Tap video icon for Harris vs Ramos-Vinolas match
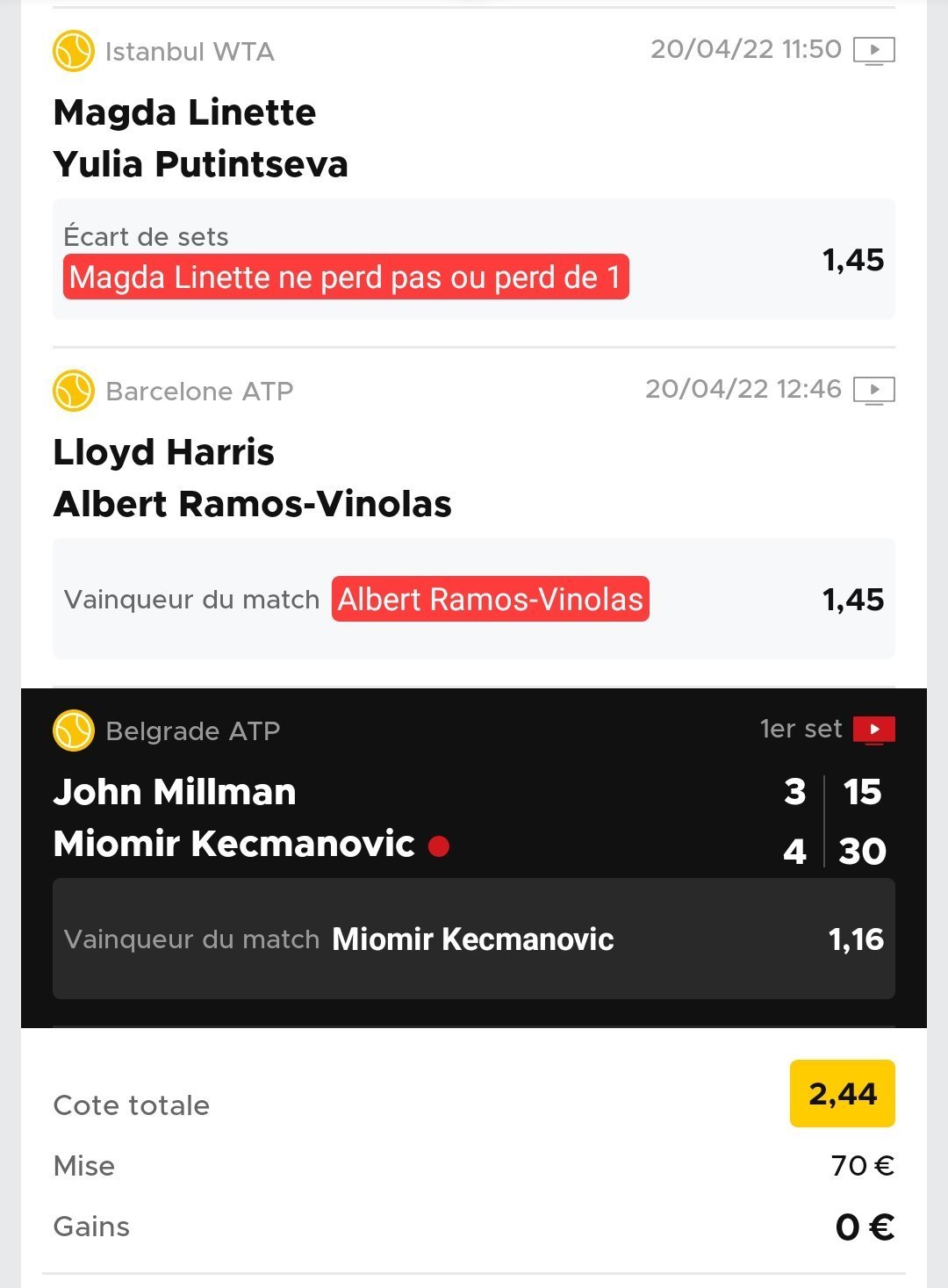This screenshot has height=1288, width=948. (873, 390)
